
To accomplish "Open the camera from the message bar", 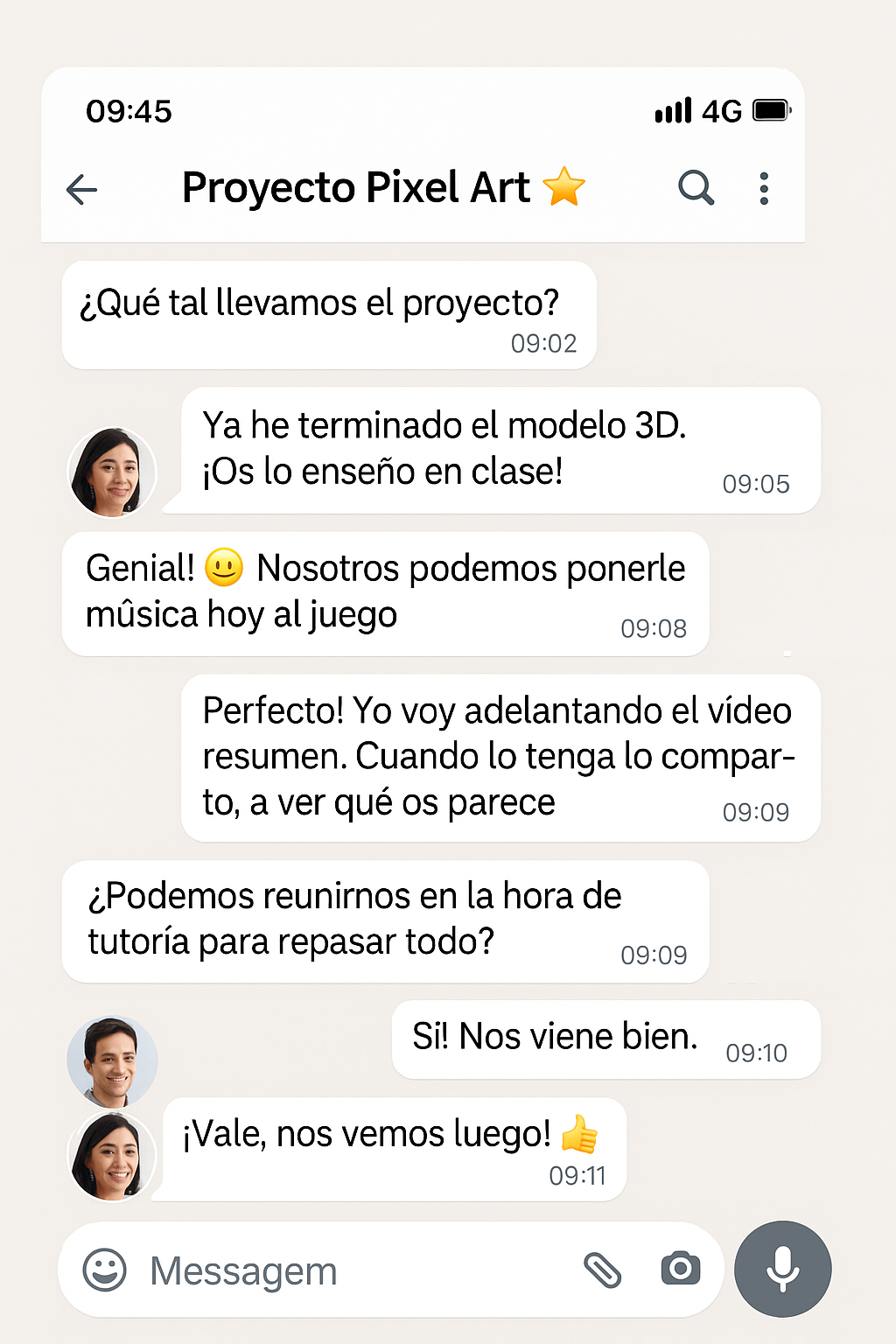I will [x=680, y=1269].
